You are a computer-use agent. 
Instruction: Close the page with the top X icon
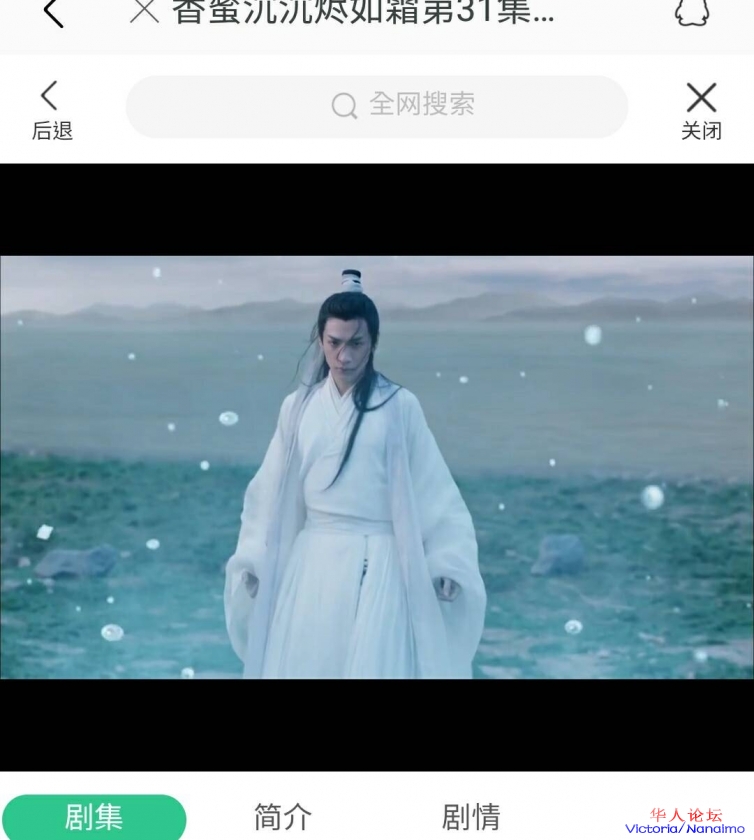[145, 11]
